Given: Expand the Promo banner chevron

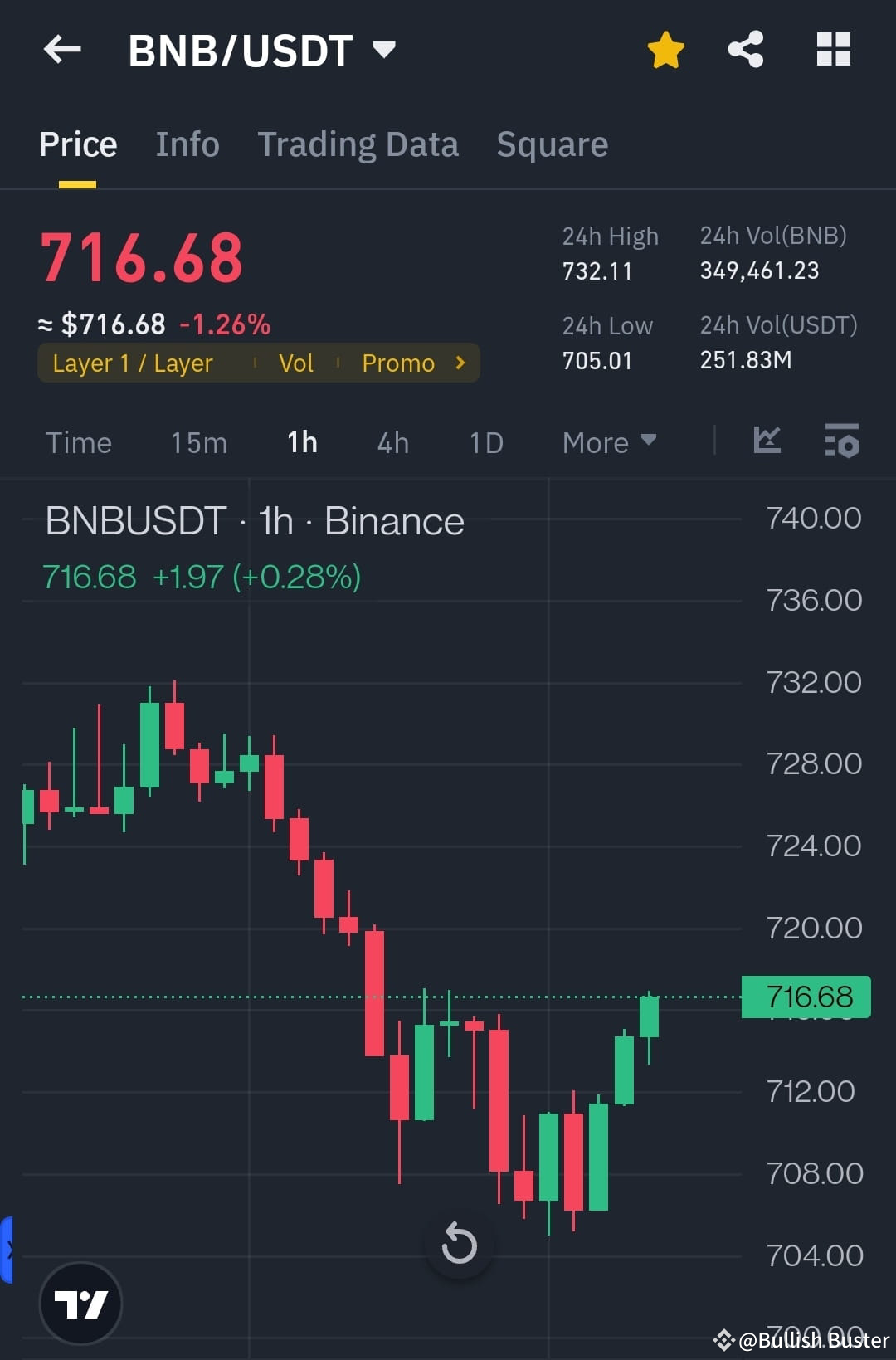Looking at the screenshot, I should 459,363.
